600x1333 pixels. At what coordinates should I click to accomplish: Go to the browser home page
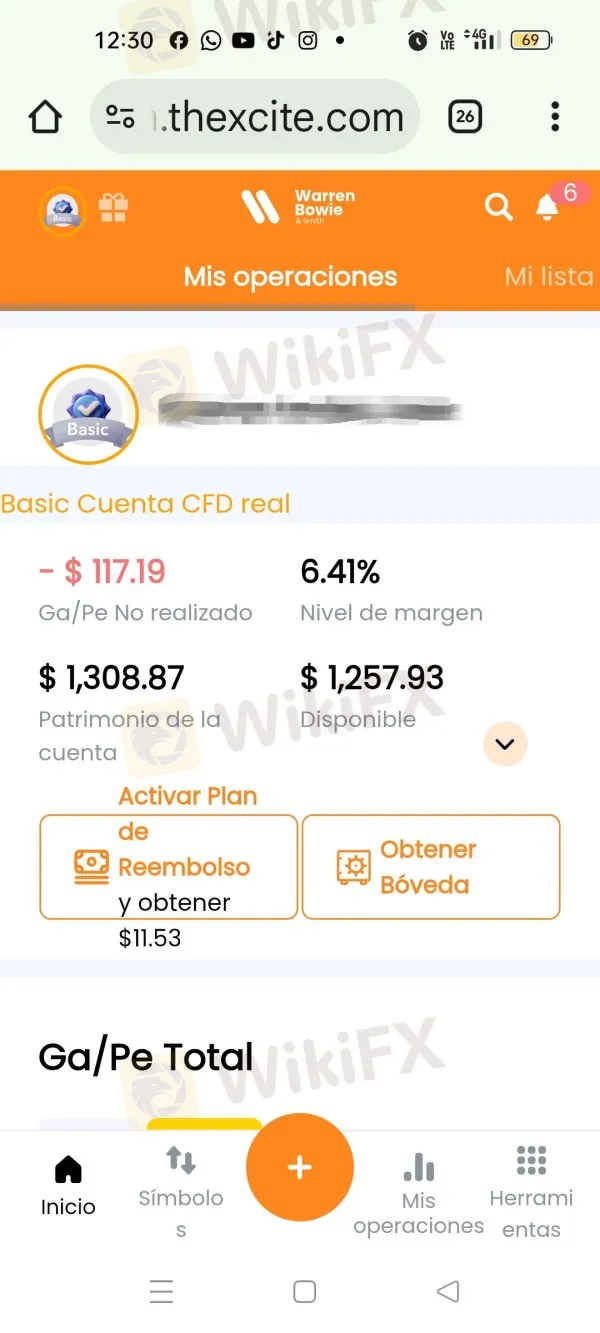coord(46,117)
